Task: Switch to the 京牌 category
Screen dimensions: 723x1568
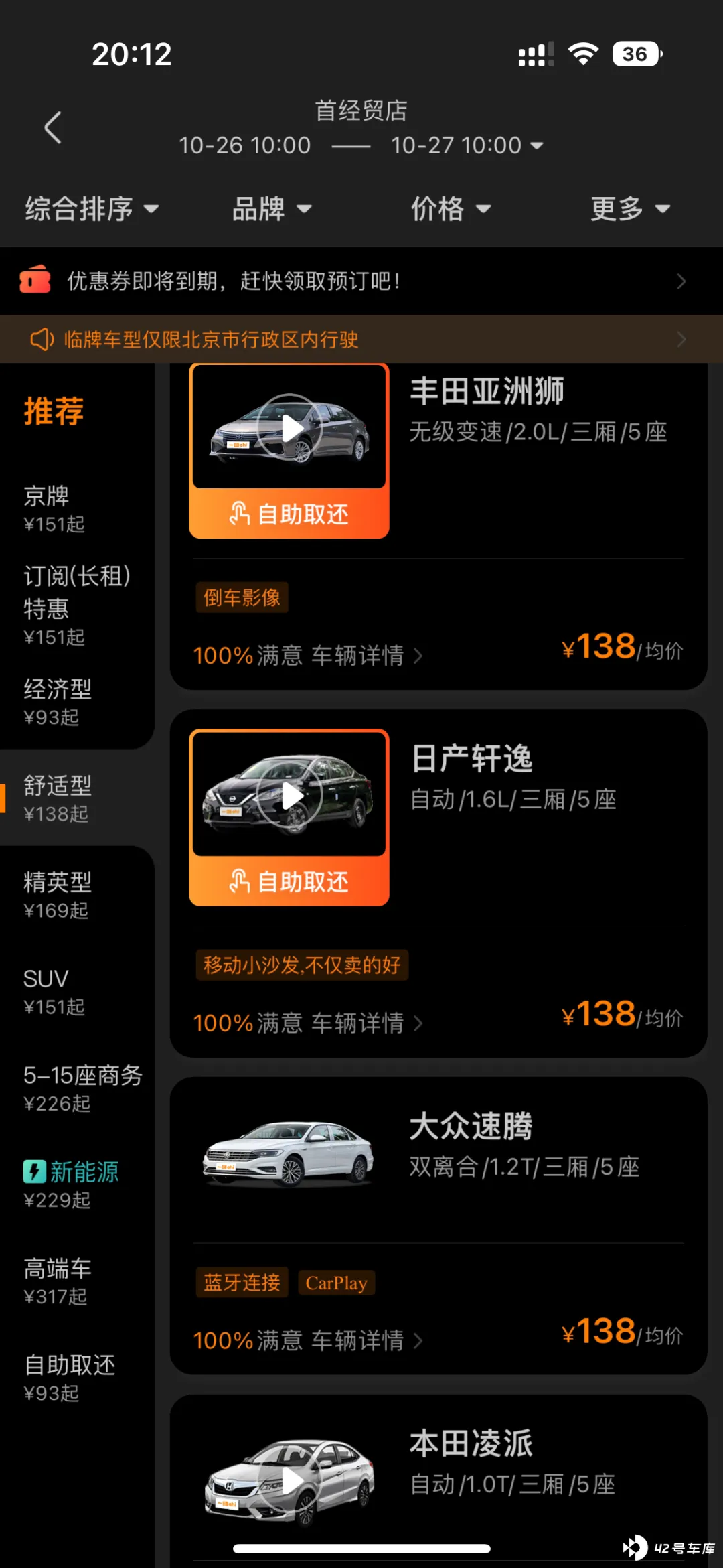Action: point(54,508)
